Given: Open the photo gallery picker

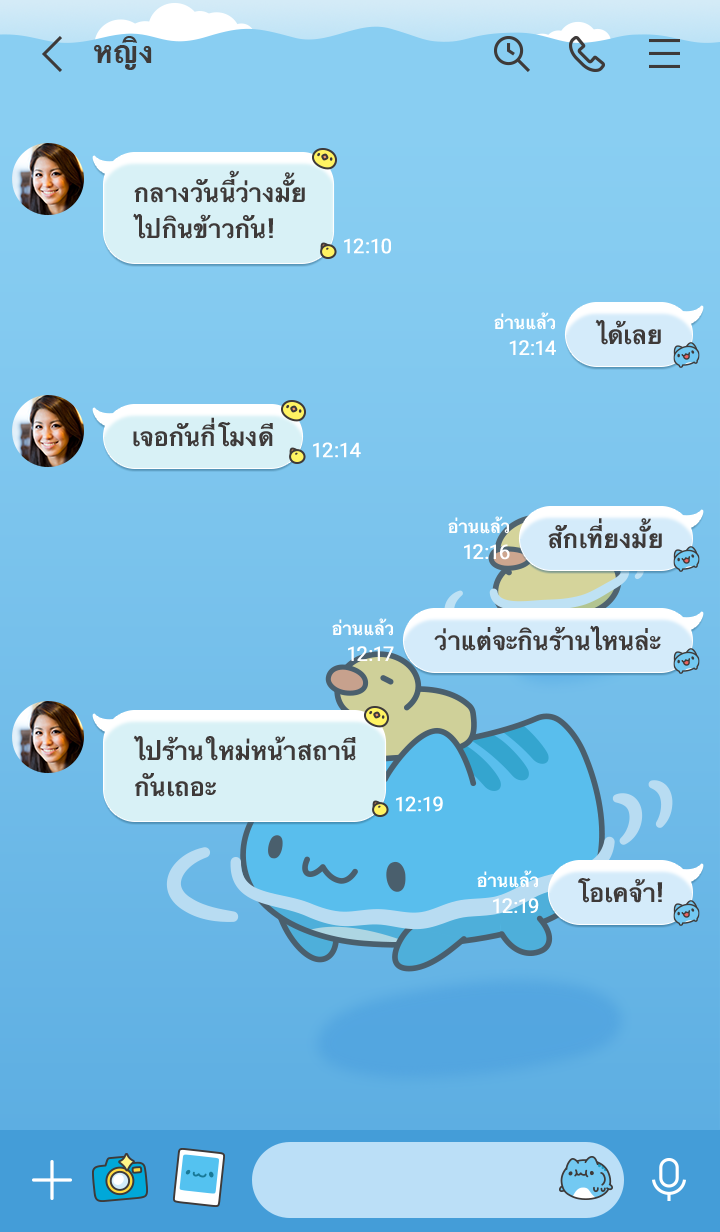Looking at the screenshot, I should (198, 1178).
